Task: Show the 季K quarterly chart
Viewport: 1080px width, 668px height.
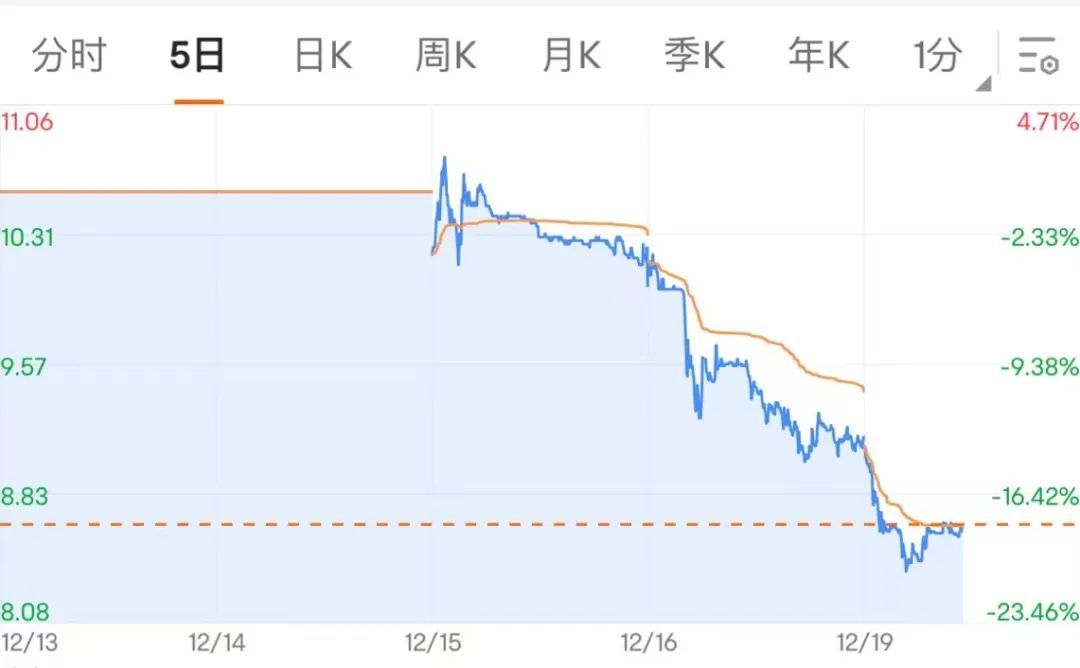Action: coord(694,56)
